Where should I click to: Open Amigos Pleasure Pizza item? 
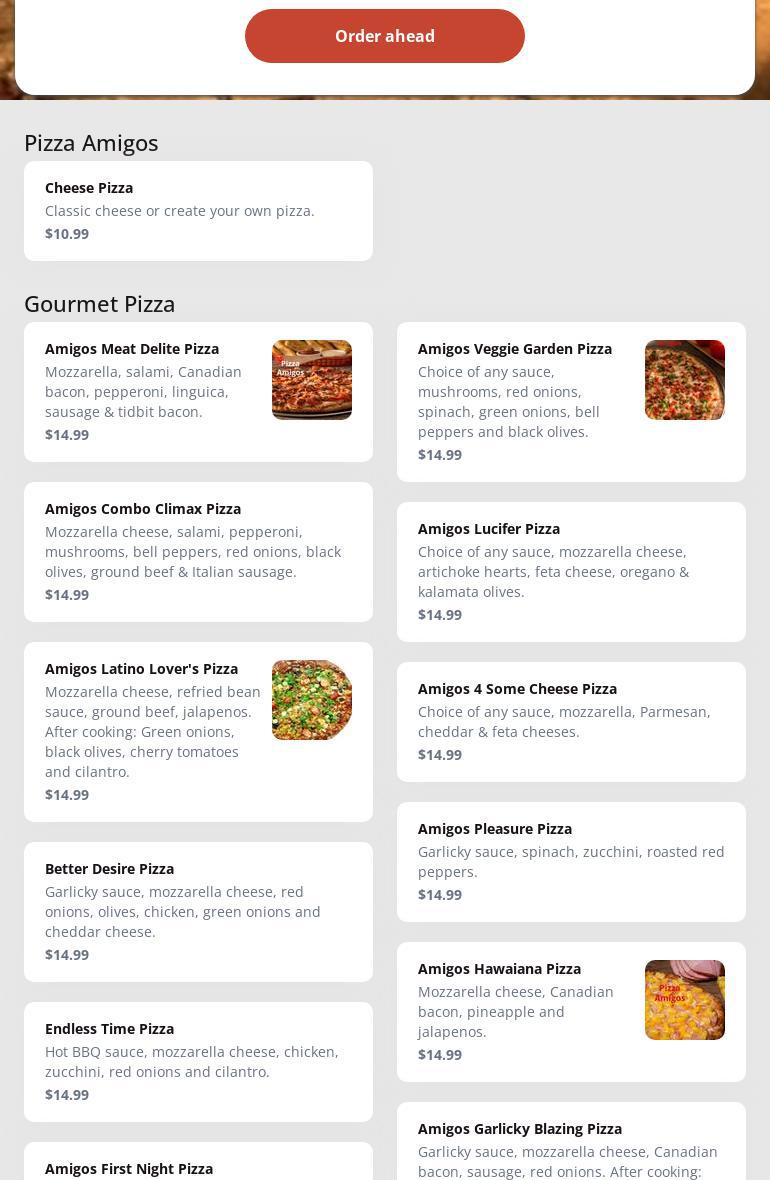coord(571,861)
